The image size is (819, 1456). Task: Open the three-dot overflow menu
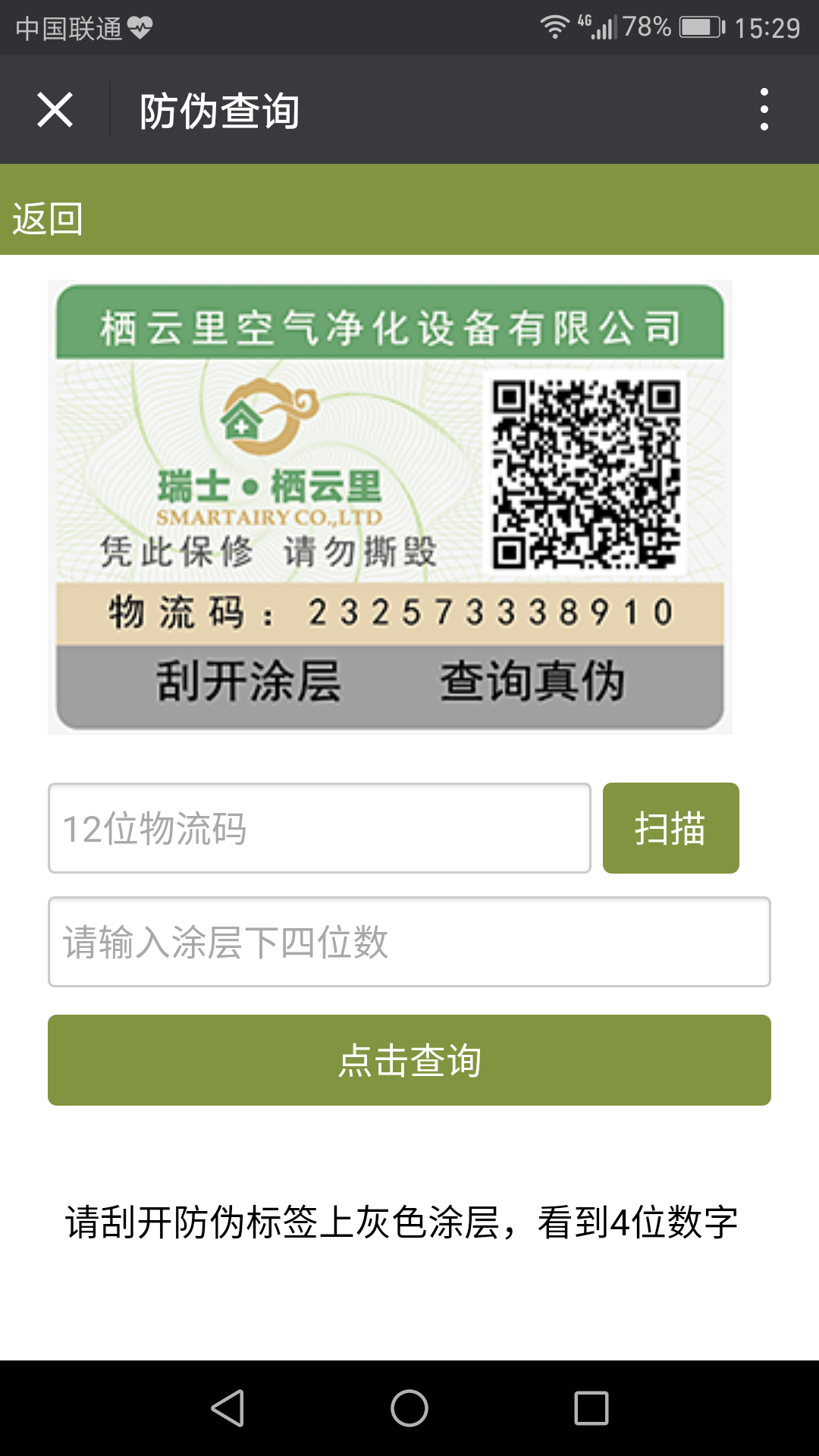(764, 110)
